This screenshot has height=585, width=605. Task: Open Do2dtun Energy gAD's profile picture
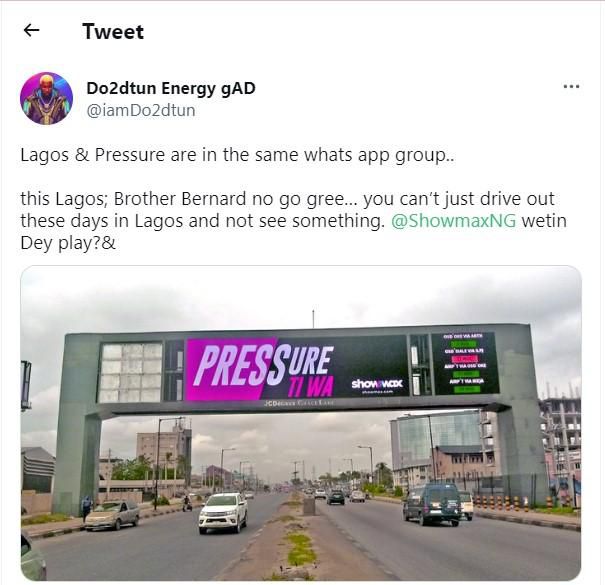pyautogui.click(x=46, y=98)
